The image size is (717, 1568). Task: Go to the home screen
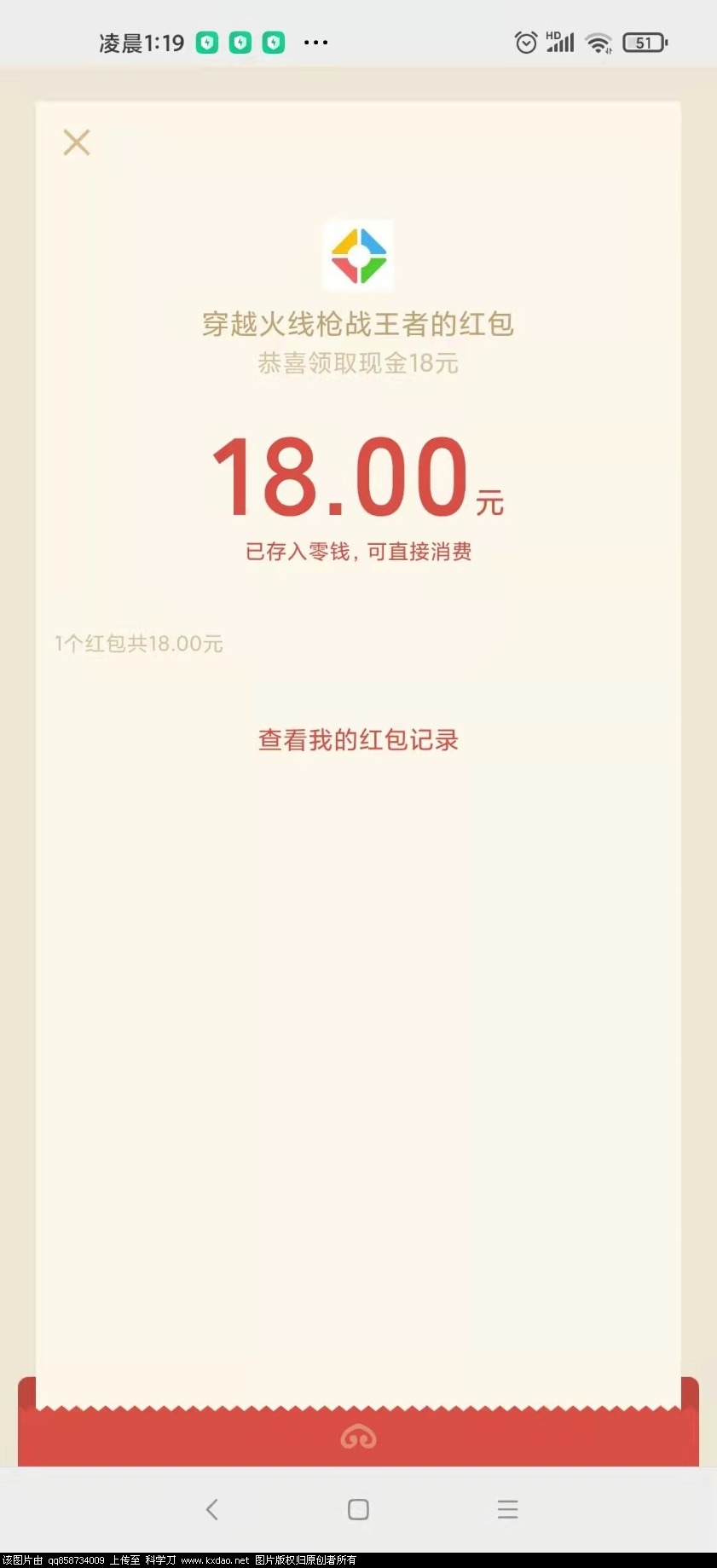pyautogui.click(x=358, y=1509)
